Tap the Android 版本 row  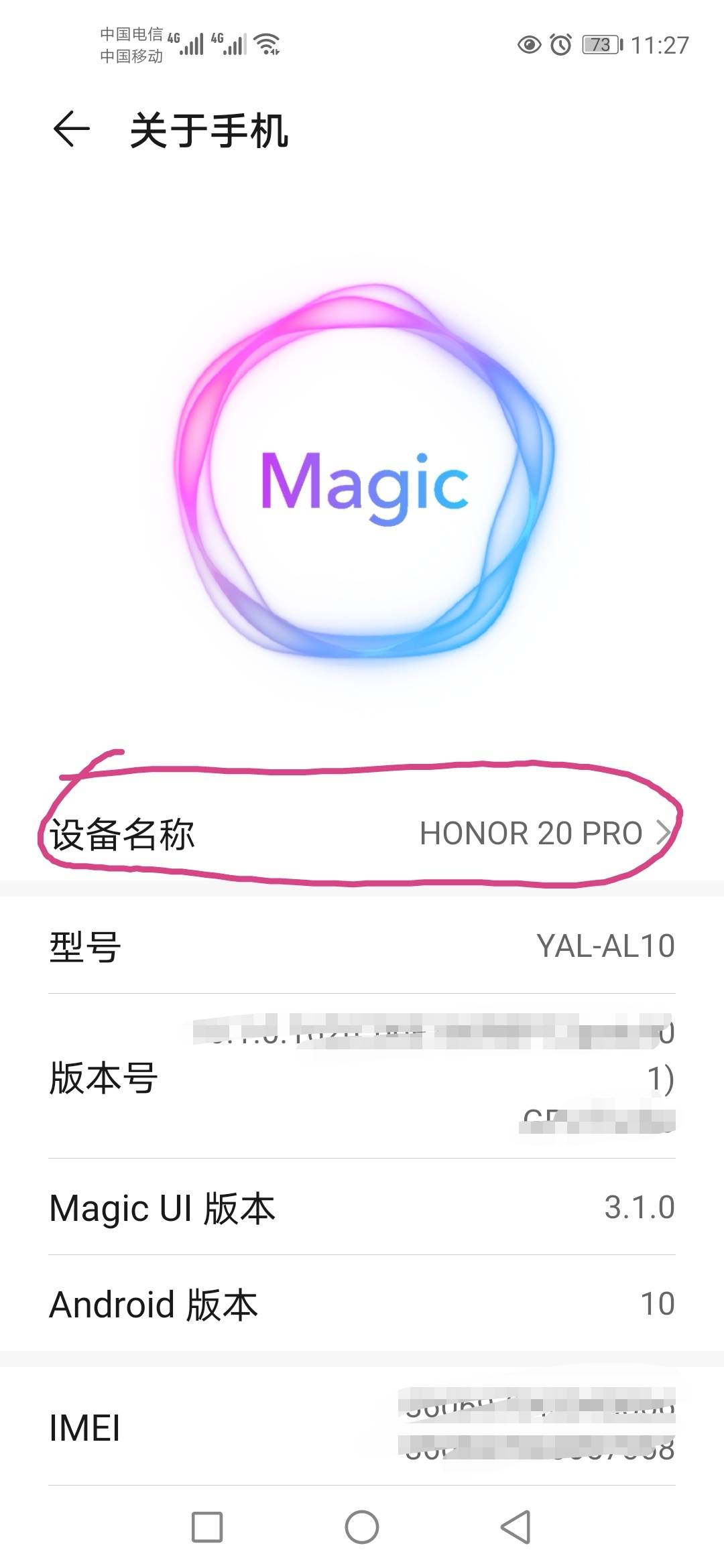pos(362,1304)
